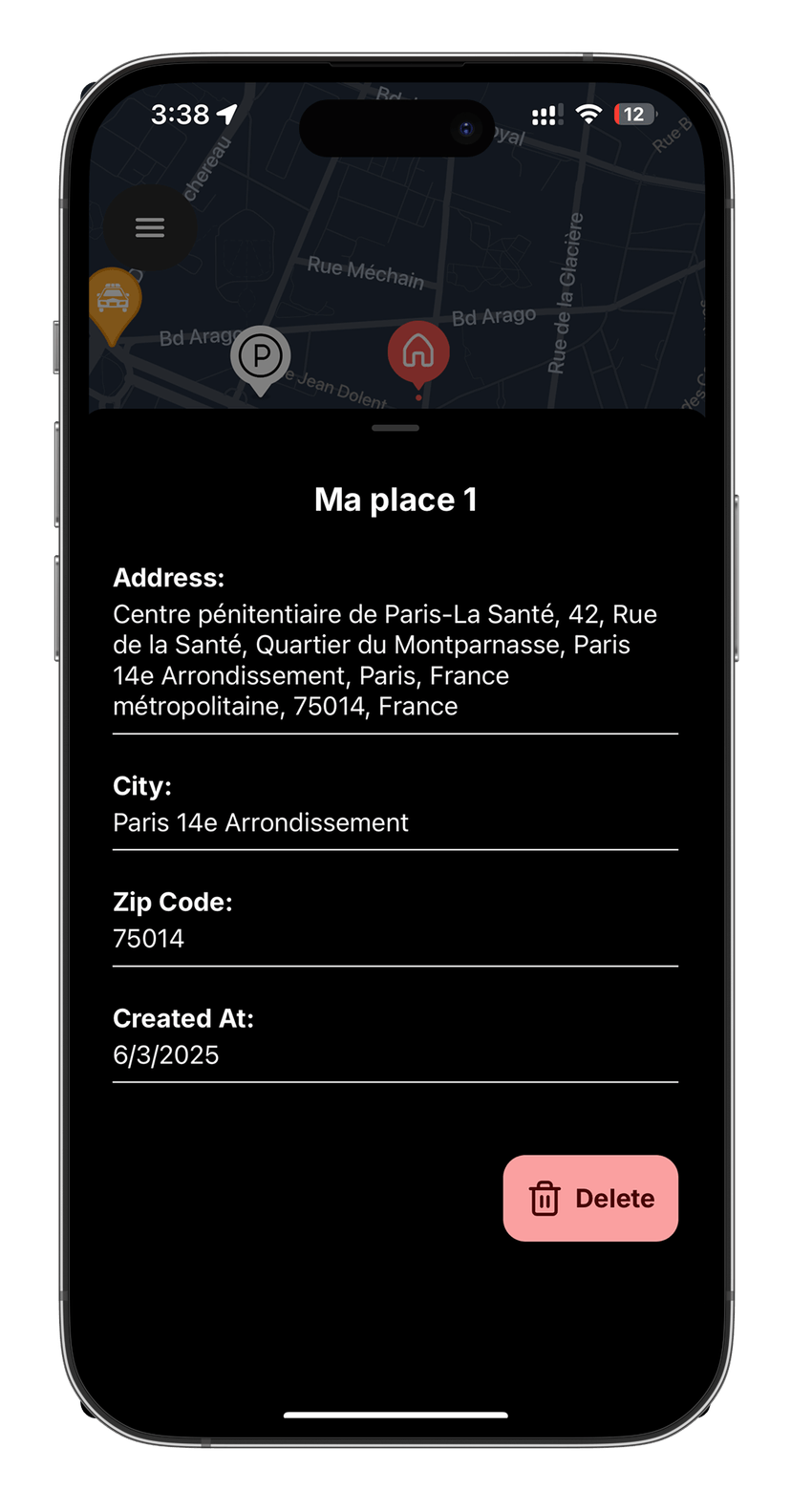
Task: Open the hamburger drawer menu
Action: (x=150, y=227)
